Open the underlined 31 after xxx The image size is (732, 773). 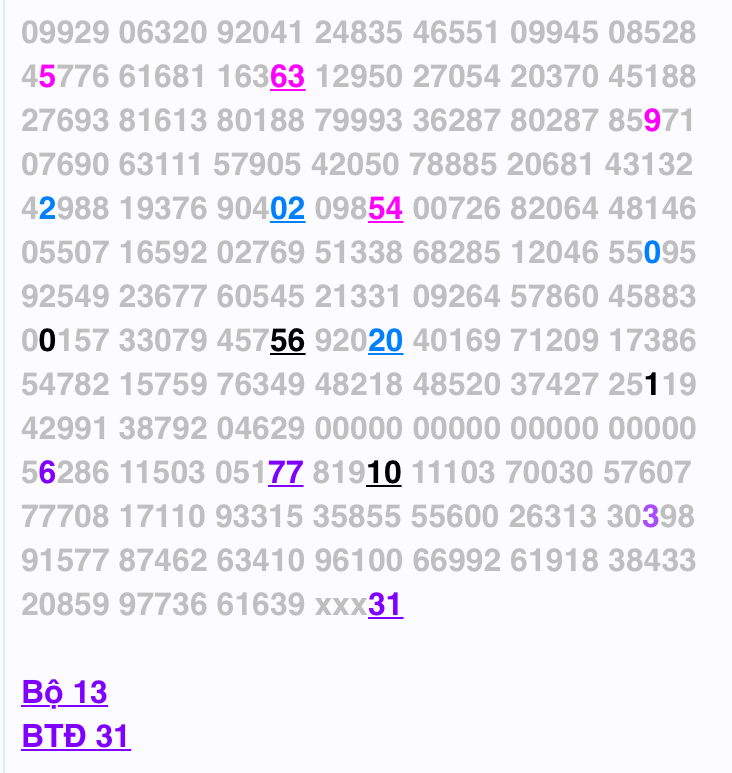[x=385, y=604]
